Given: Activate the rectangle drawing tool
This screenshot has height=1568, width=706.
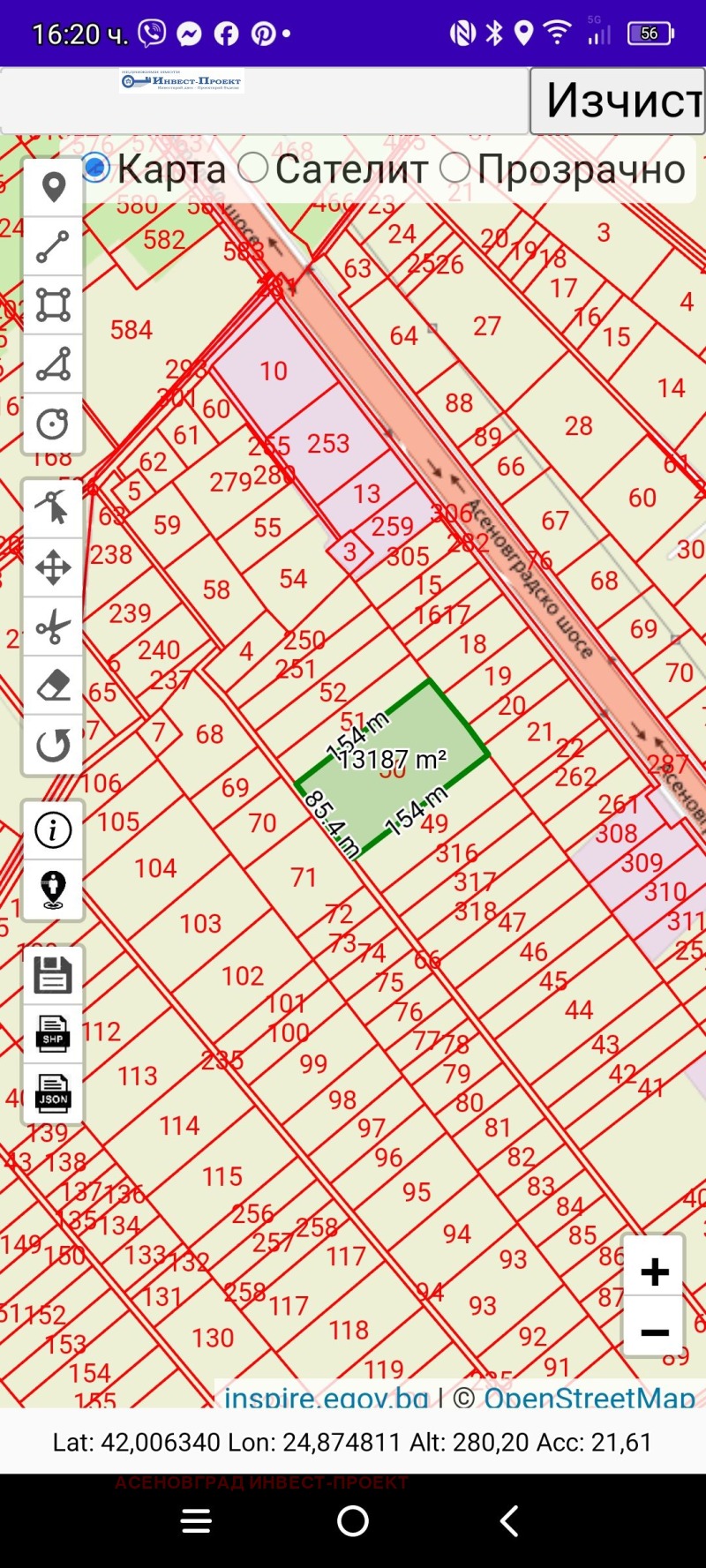Looking at the screenshot, I should [54, 305].
